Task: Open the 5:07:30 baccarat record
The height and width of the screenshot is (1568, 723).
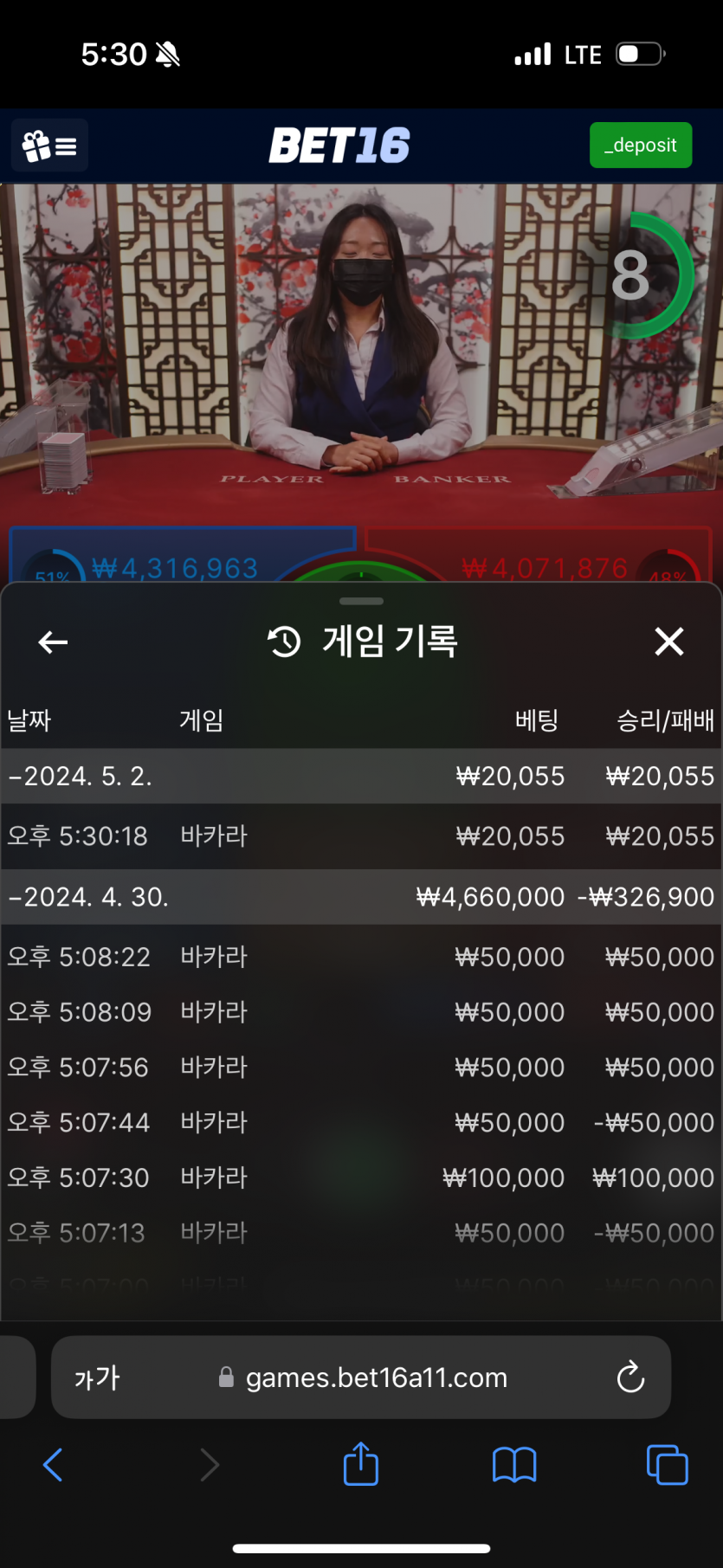Action: (x=360, y=1178)
